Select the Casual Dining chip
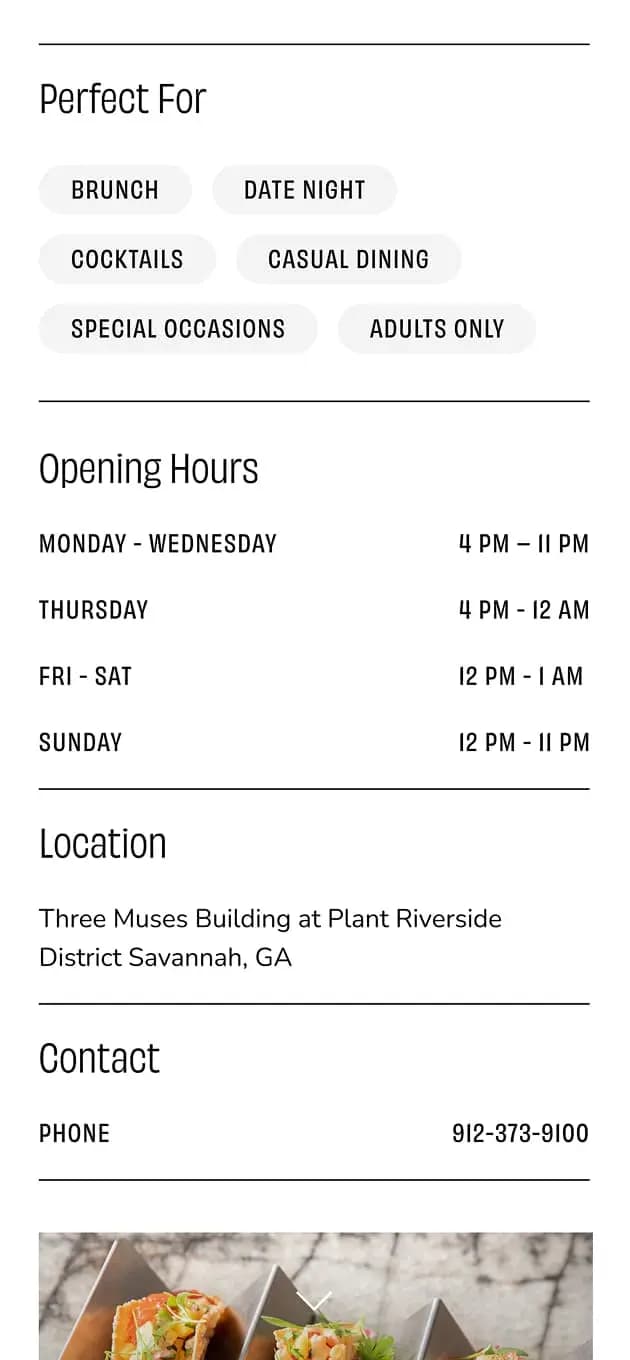630x1360 pixels. coord(348,259)
